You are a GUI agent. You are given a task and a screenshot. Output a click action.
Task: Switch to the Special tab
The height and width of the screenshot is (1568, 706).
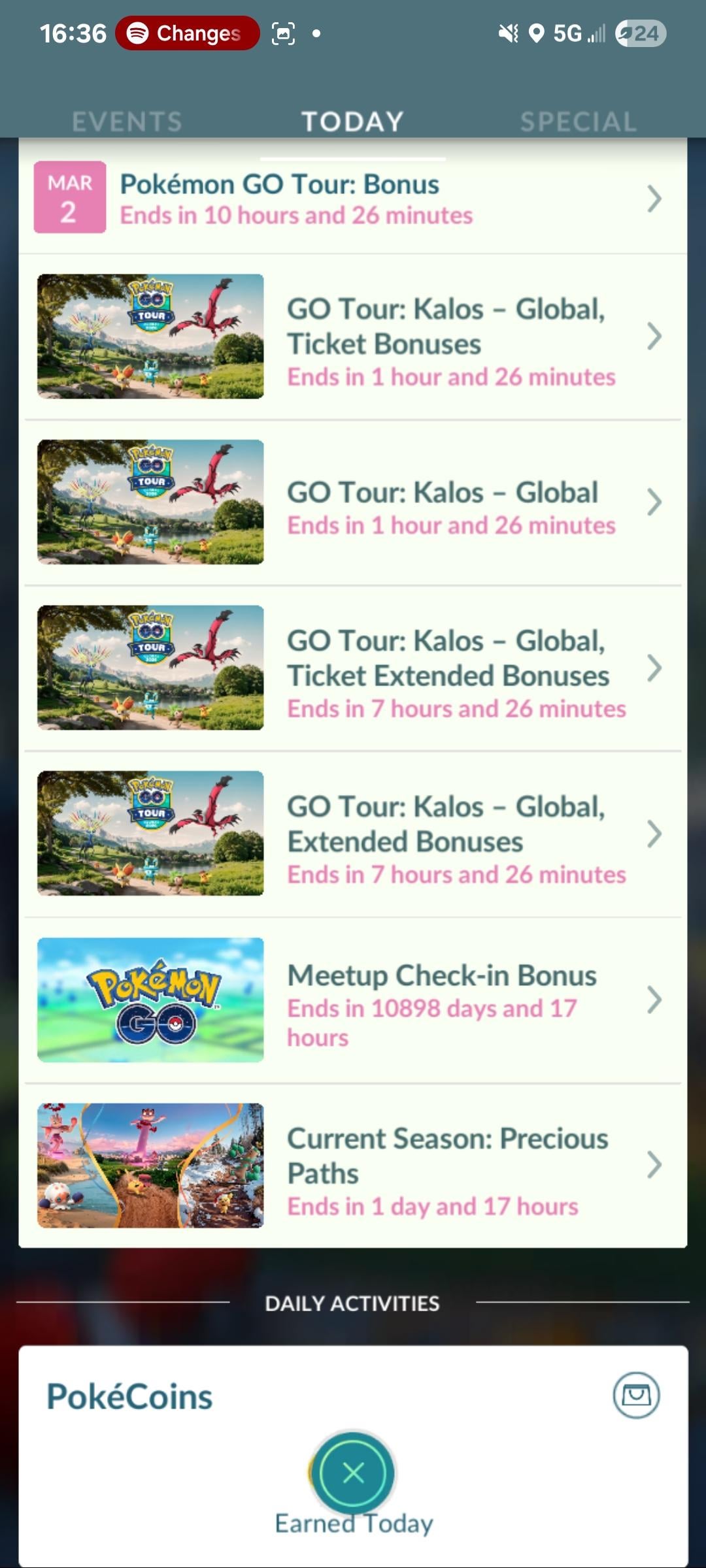click(578, 122)
